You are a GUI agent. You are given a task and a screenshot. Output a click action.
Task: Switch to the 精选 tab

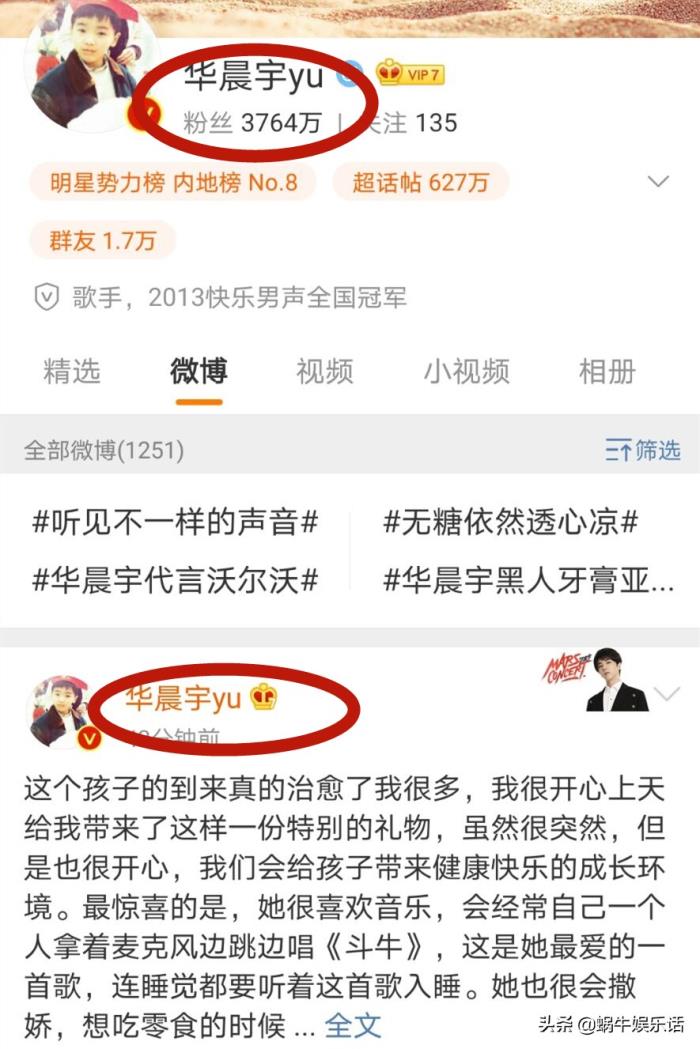point(72,372)
